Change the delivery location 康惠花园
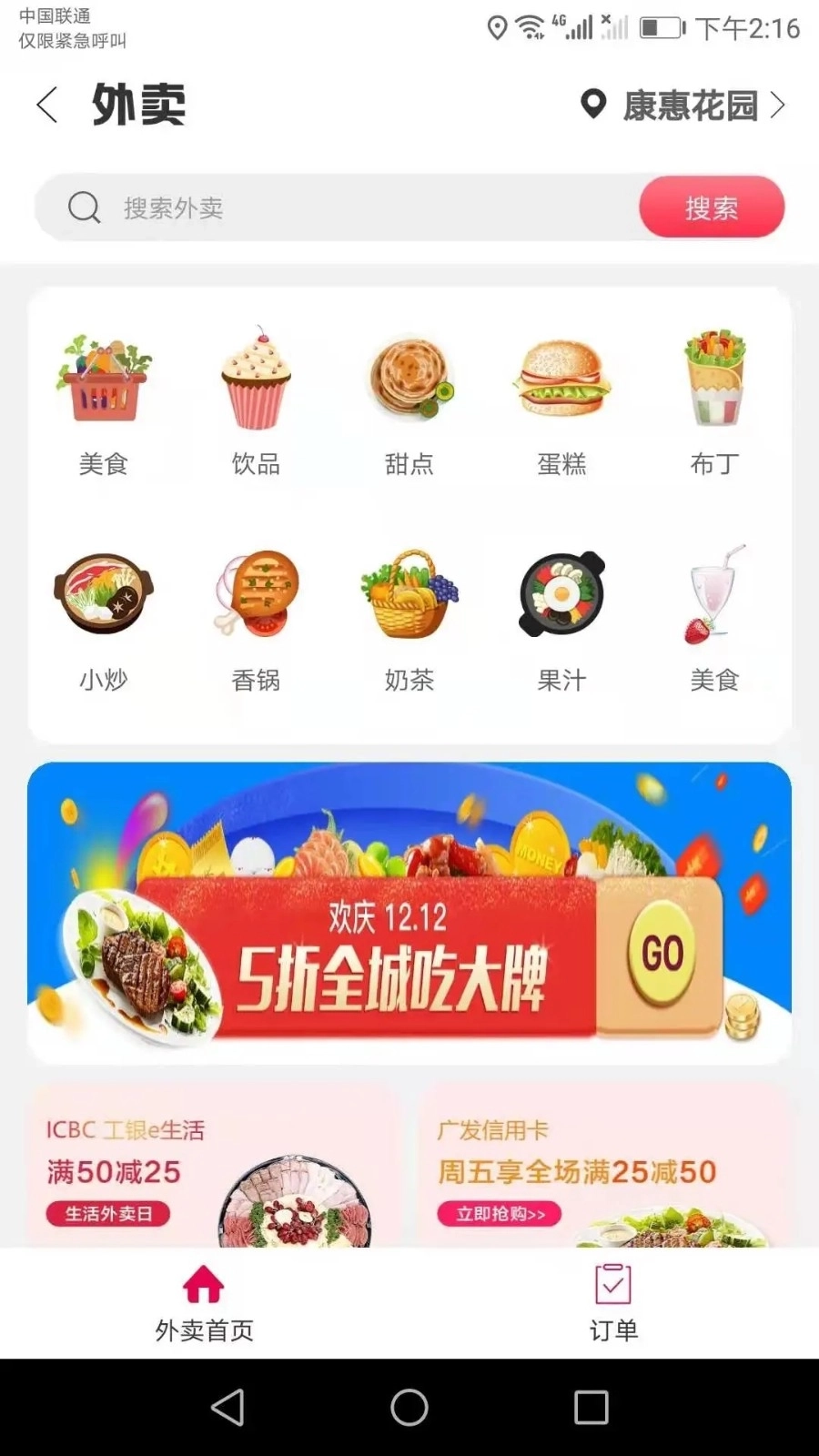This screenshot has width=819, height=1456. (x=684, y=106)
